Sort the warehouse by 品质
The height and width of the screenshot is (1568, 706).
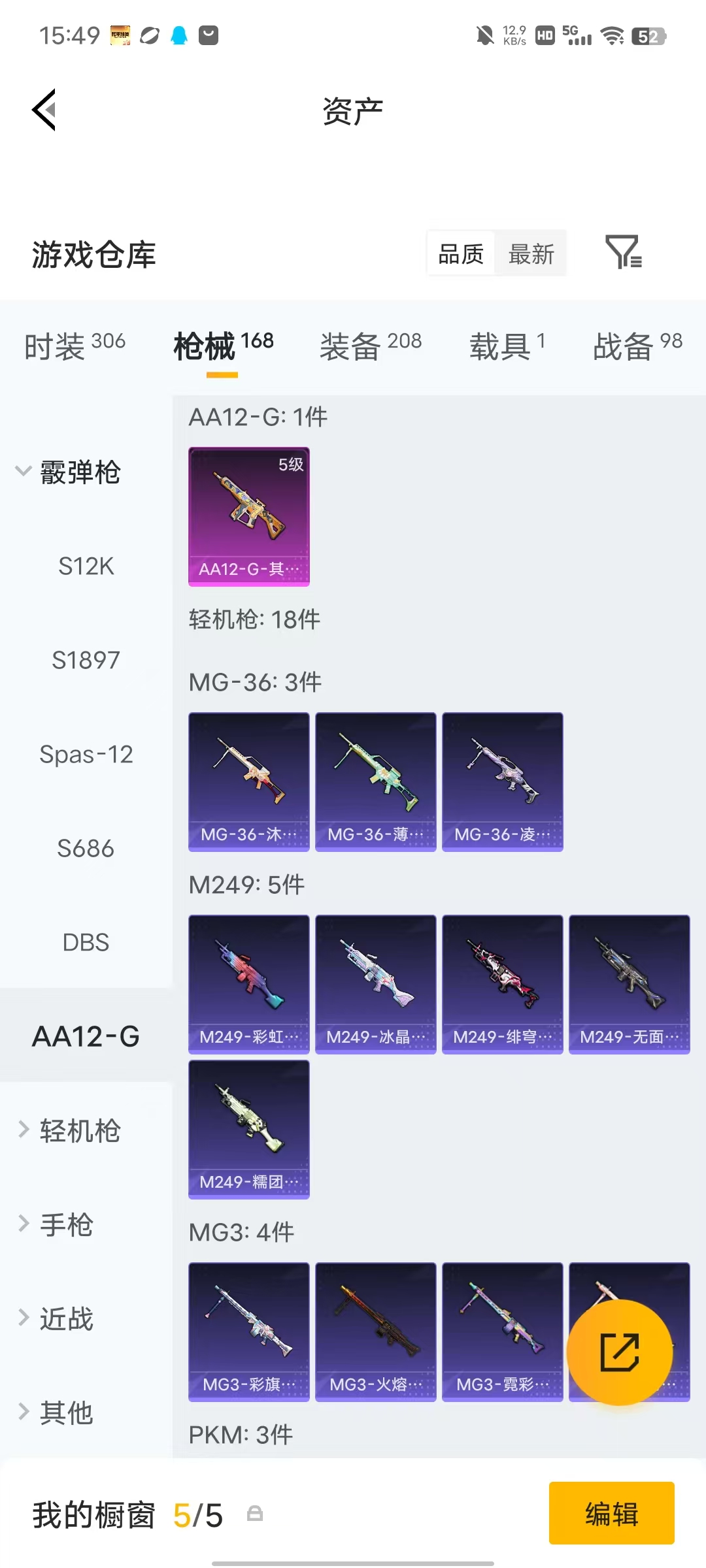coord(461,253)
